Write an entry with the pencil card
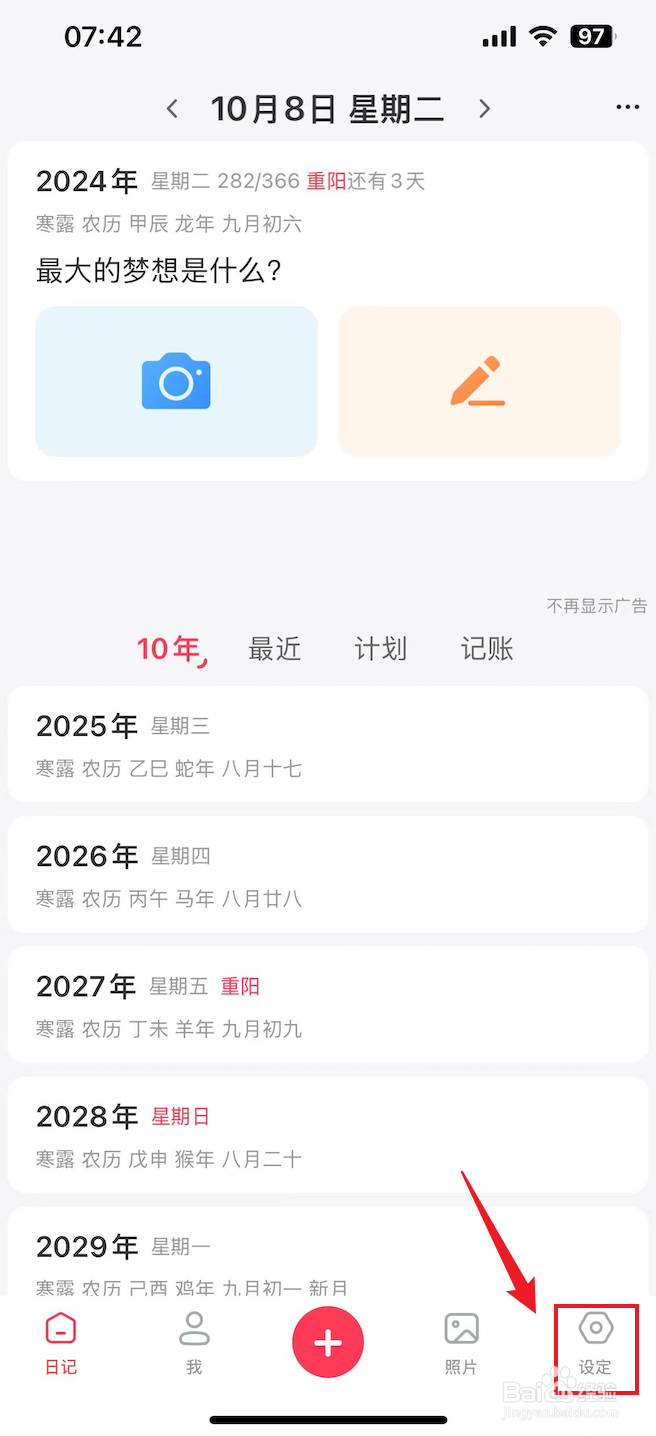656x1436 pixels. click(x=479, y=381)
